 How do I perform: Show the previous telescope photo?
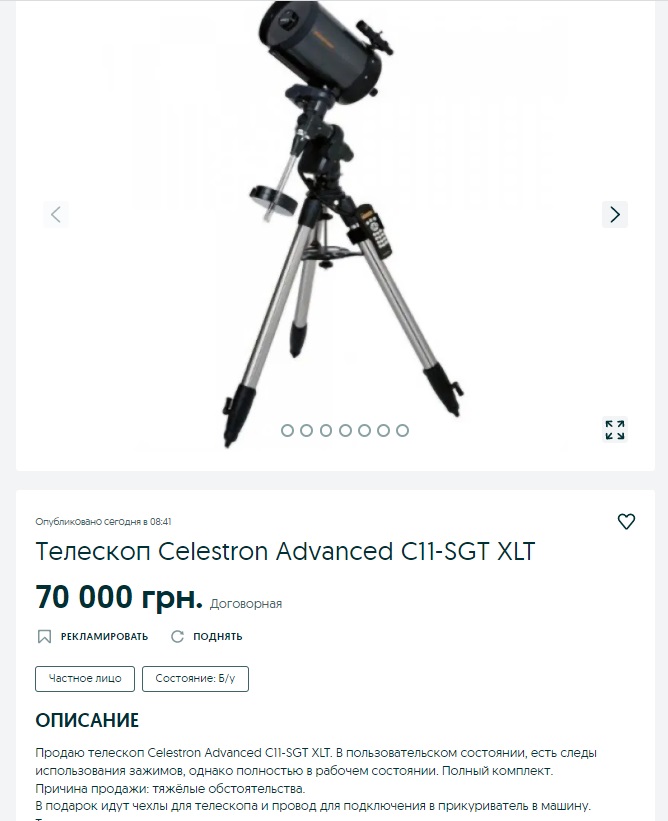click(56, 213)
